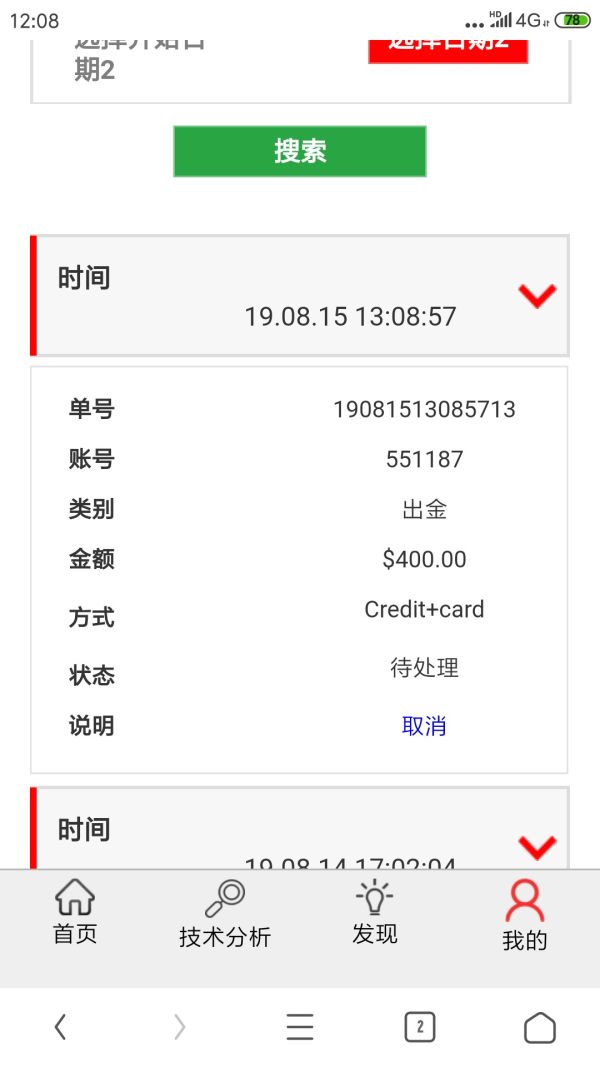Cancel the pending withdrawal via 取消

point(424,726)
